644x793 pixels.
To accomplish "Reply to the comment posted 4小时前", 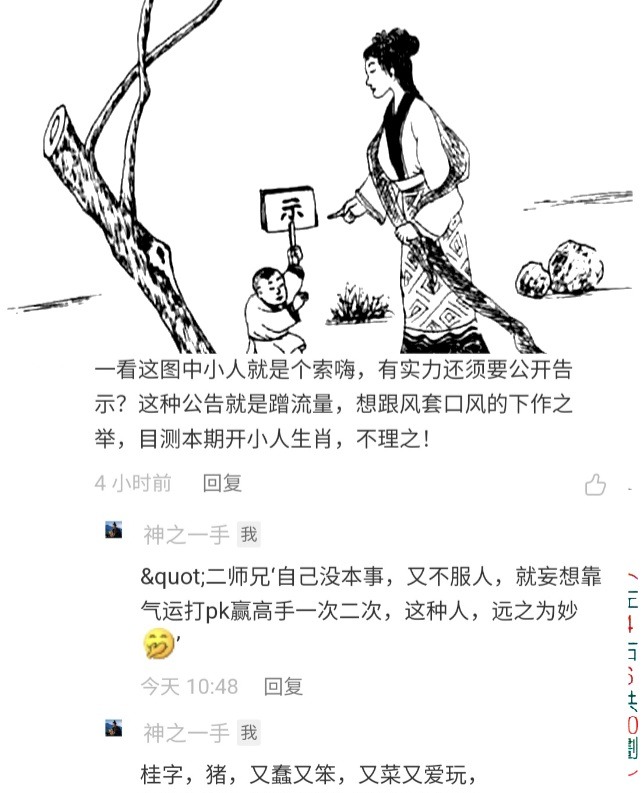I will [x=222, y=483].
